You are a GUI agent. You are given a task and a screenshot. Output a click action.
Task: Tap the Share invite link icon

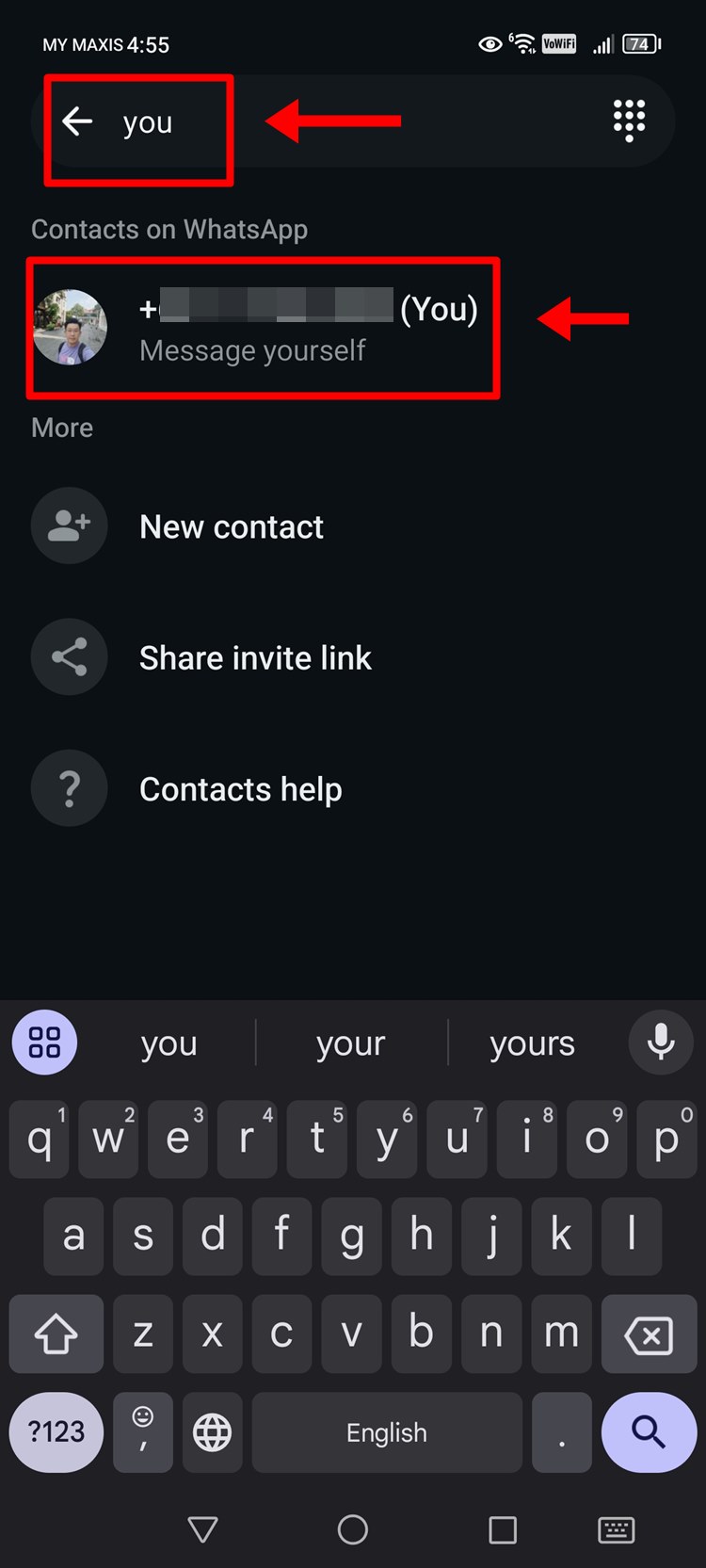click(69, 656)
